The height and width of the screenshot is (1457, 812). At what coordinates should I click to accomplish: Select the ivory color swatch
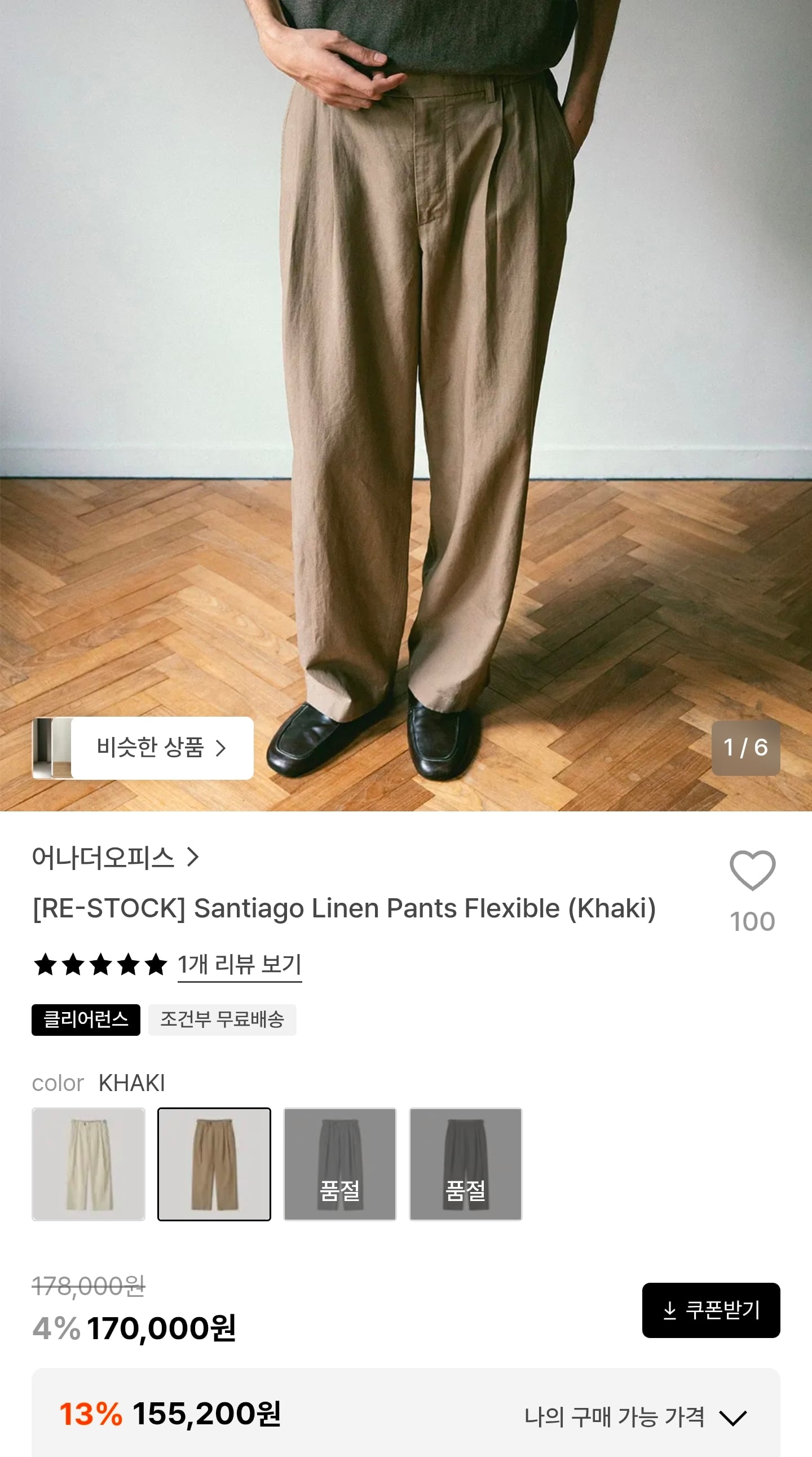(88, 1164)
